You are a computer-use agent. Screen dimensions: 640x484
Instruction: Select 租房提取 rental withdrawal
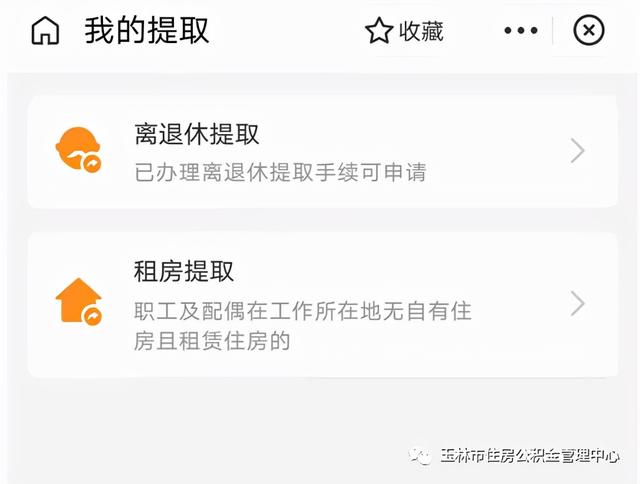point(322,304)
